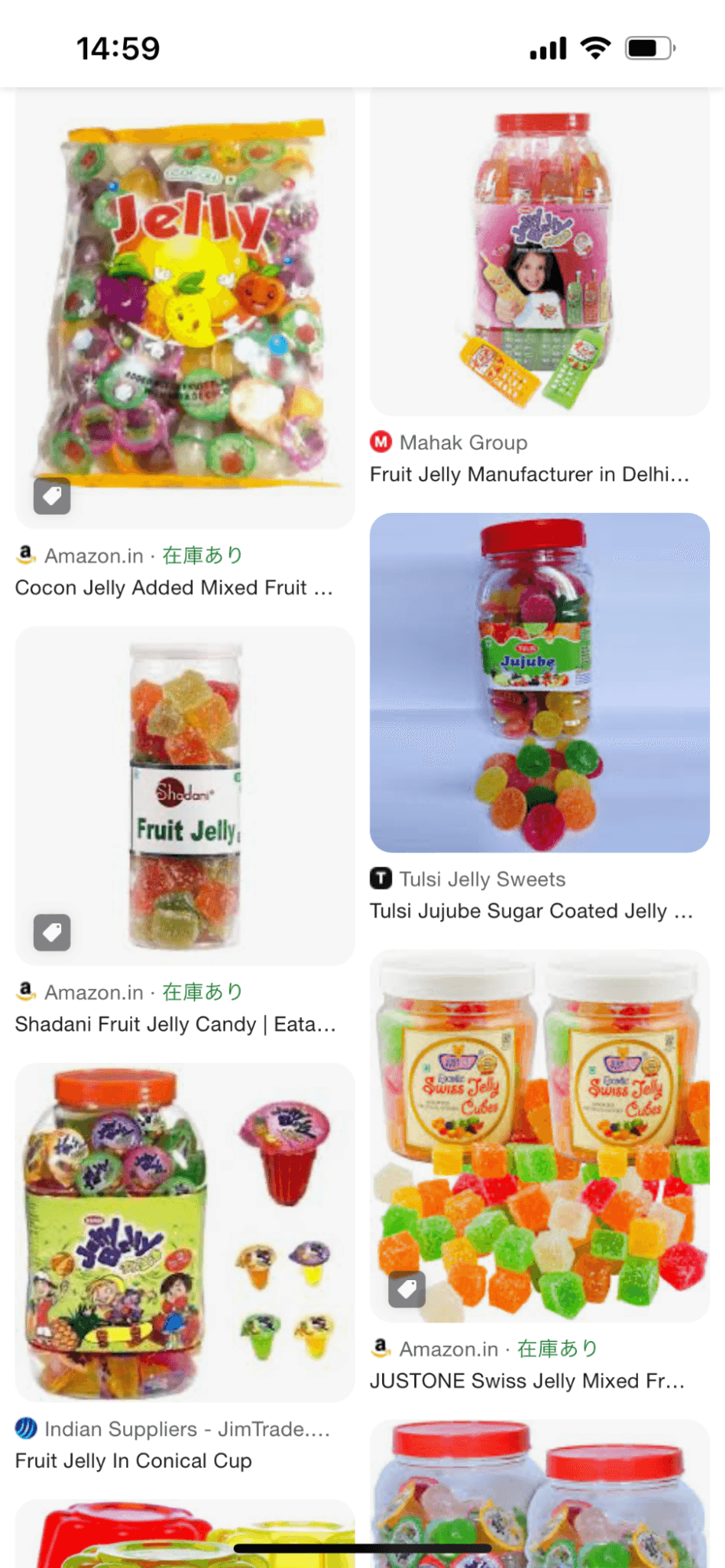Open the Cocon Jelly Mixed Fruit image
The height and width of the screenshot is (1568, 725).
pos(185,306)
